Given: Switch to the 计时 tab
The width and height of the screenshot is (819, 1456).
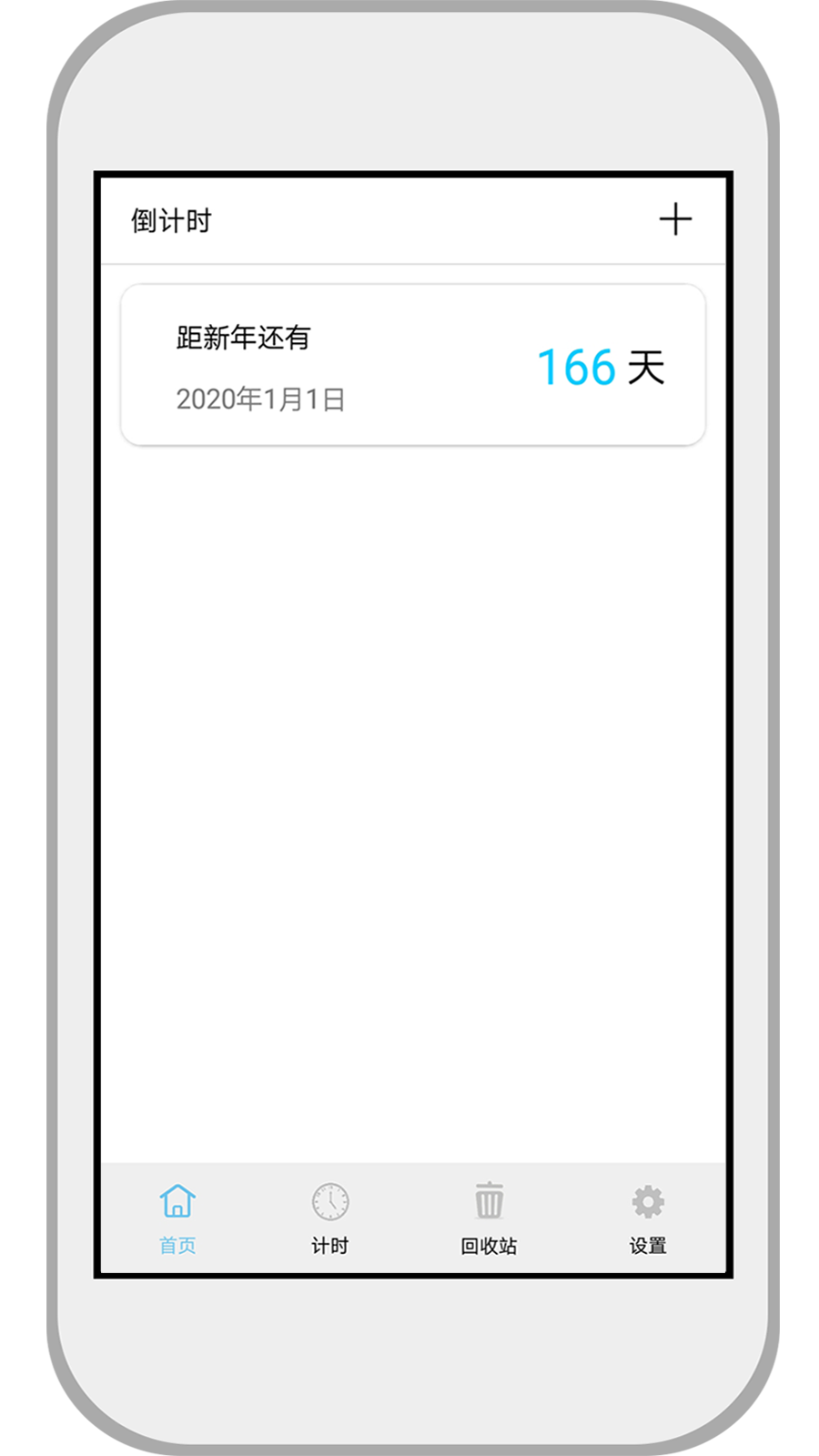Looking at the screenshot, I should (x=329, y=1218).
